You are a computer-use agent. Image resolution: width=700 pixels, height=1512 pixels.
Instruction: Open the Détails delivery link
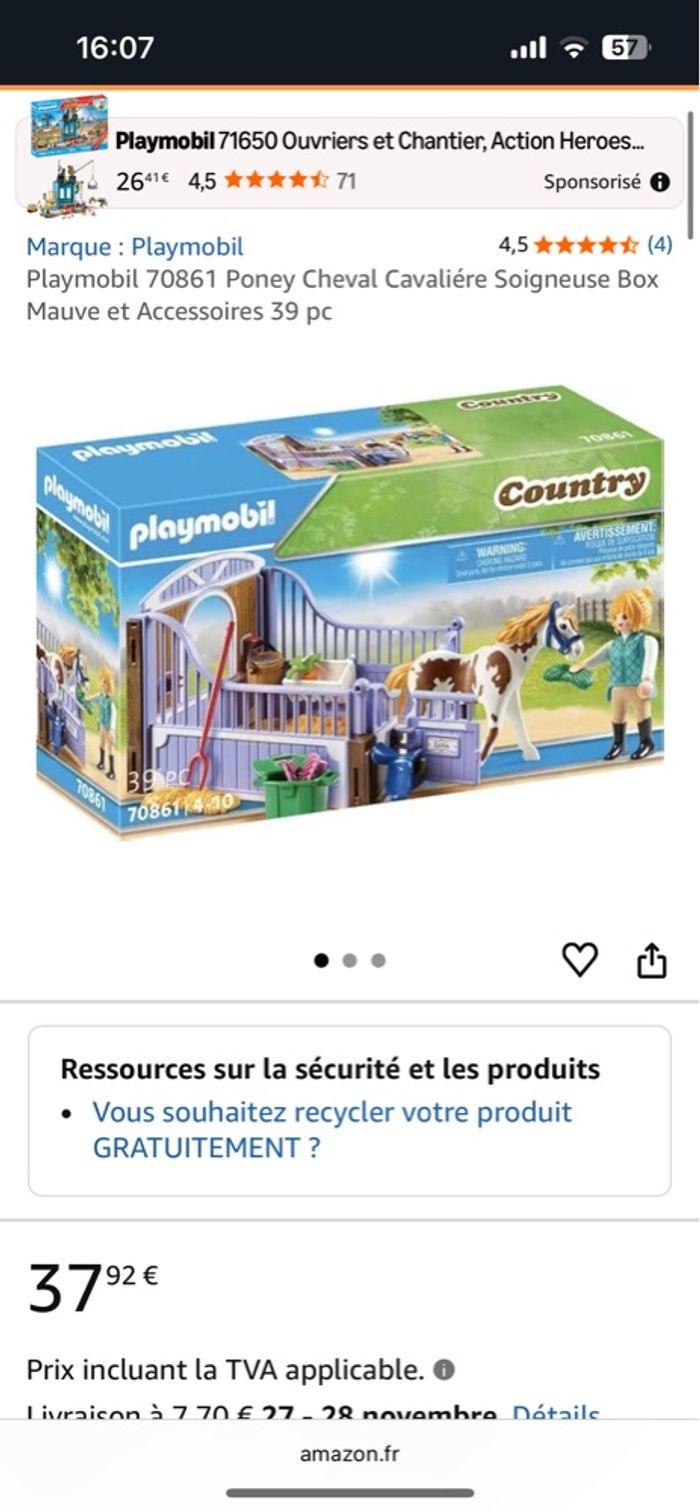(x=556, y=1412)
